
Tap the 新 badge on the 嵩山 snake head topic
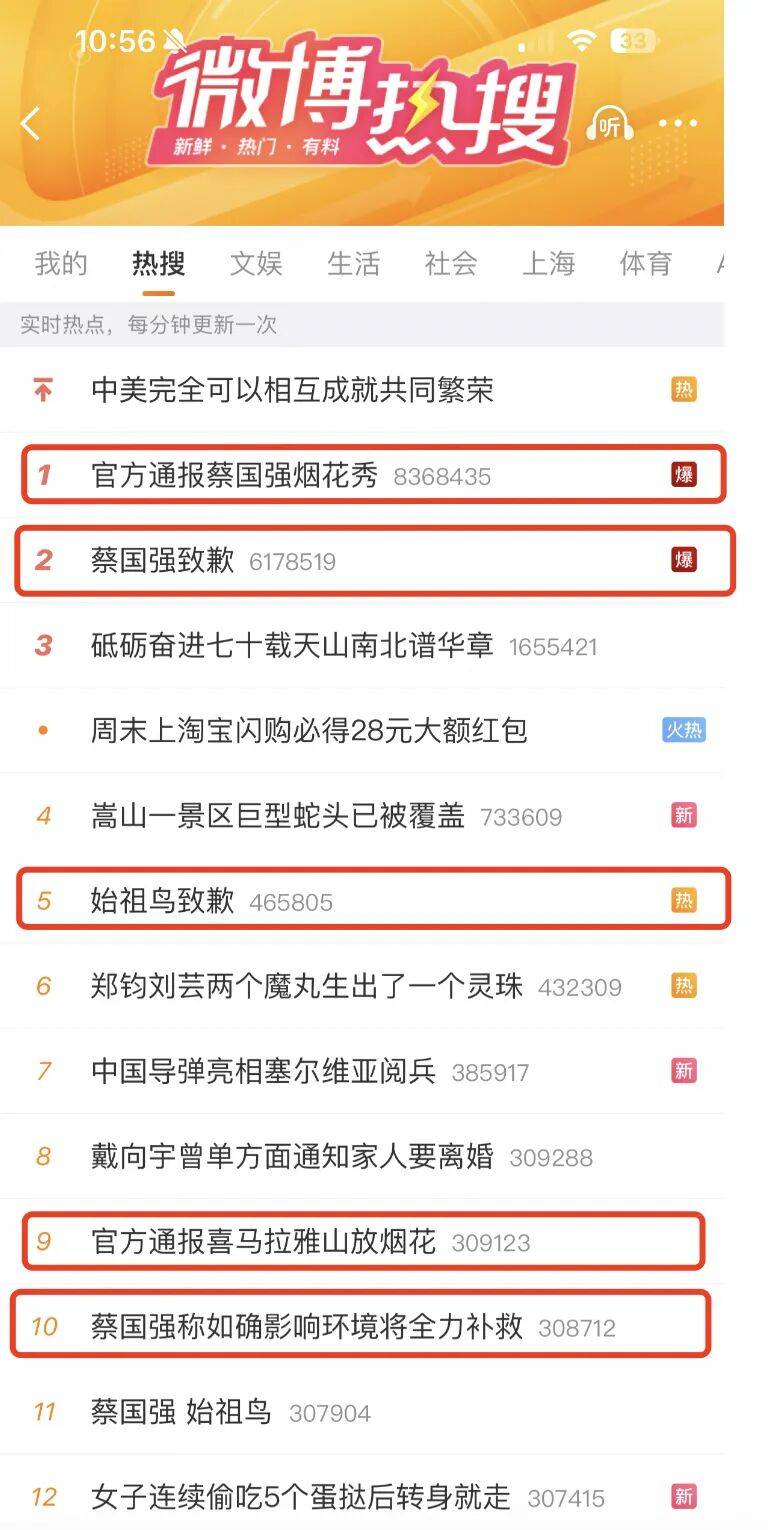point(686,816)
